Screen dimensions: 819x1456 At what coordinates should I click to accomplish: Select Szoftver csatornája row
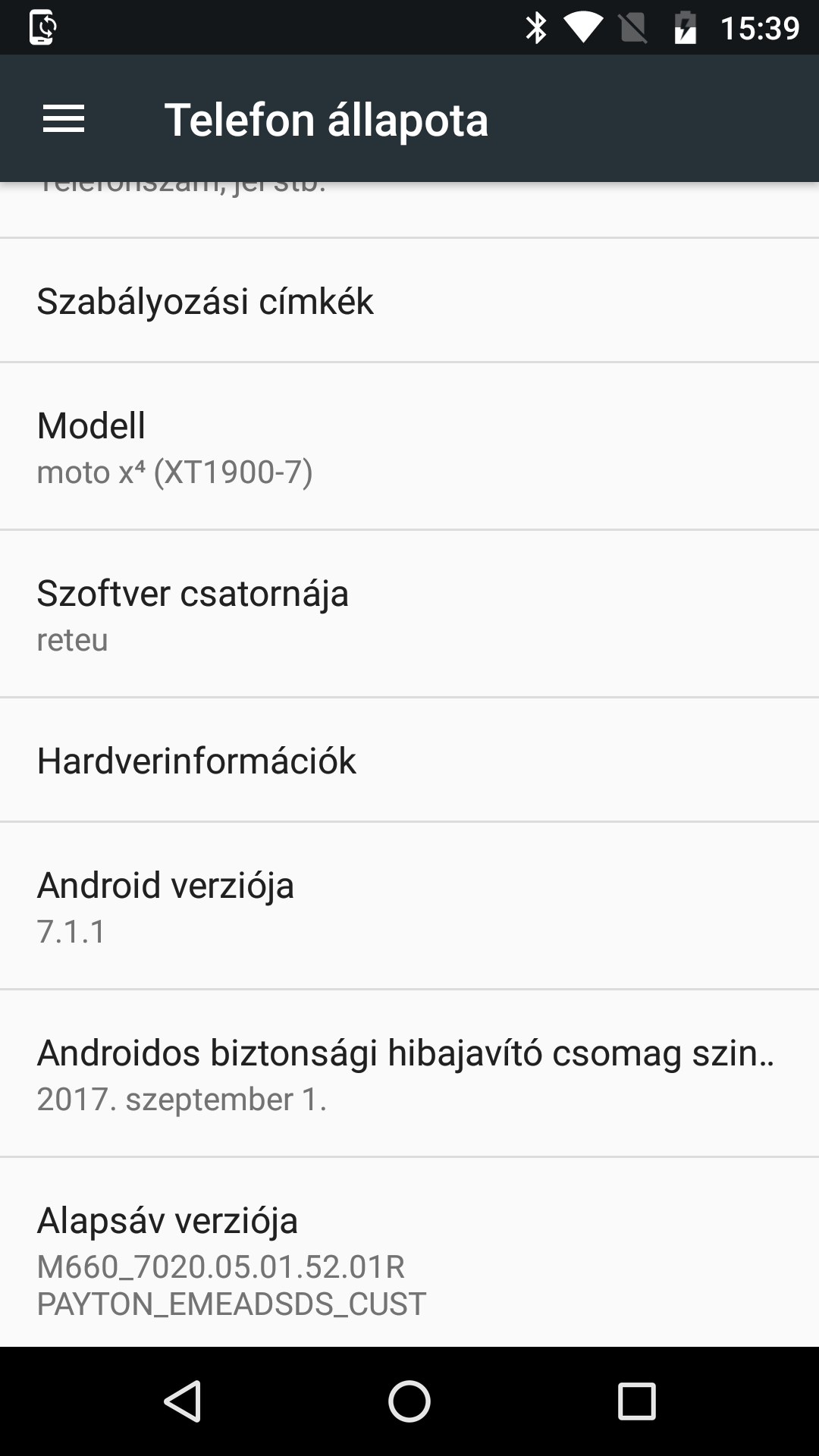pos(409,614)
